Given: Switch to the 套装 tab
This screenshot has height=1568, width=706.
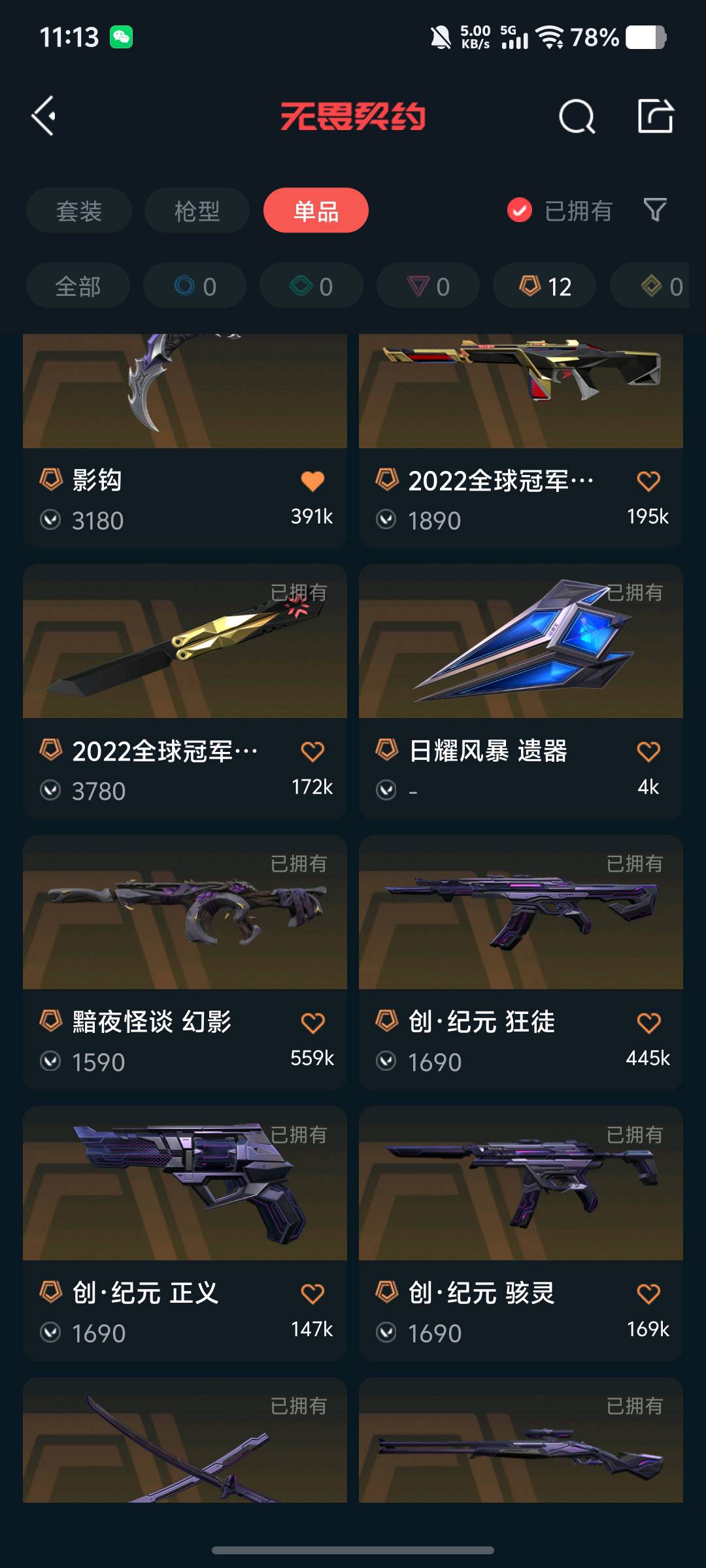Looking at the screenshot, I should point(79,210).
